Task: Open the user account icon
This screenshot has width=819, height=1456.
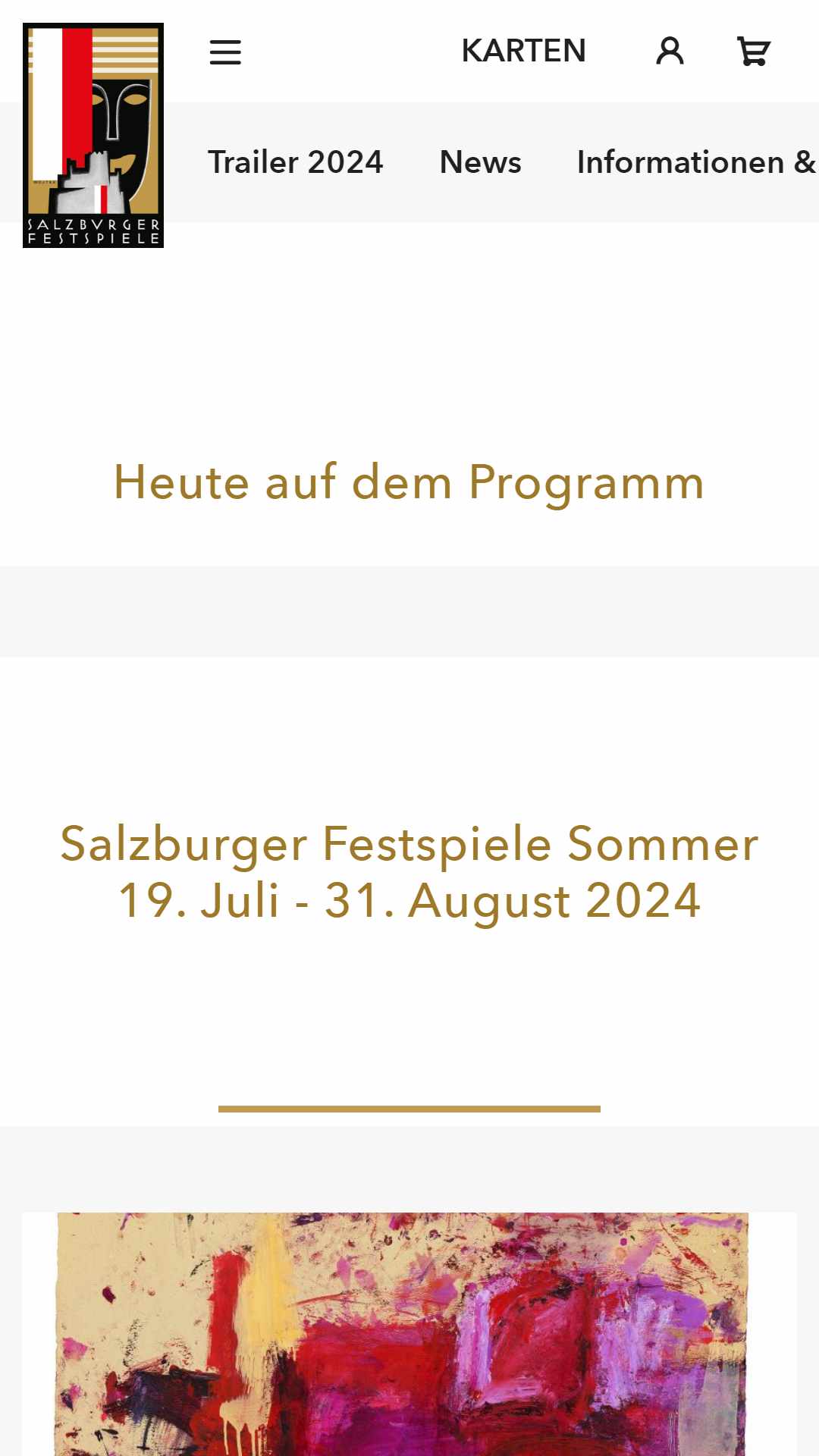Action: pyautogui.click(x=670, y=52)
